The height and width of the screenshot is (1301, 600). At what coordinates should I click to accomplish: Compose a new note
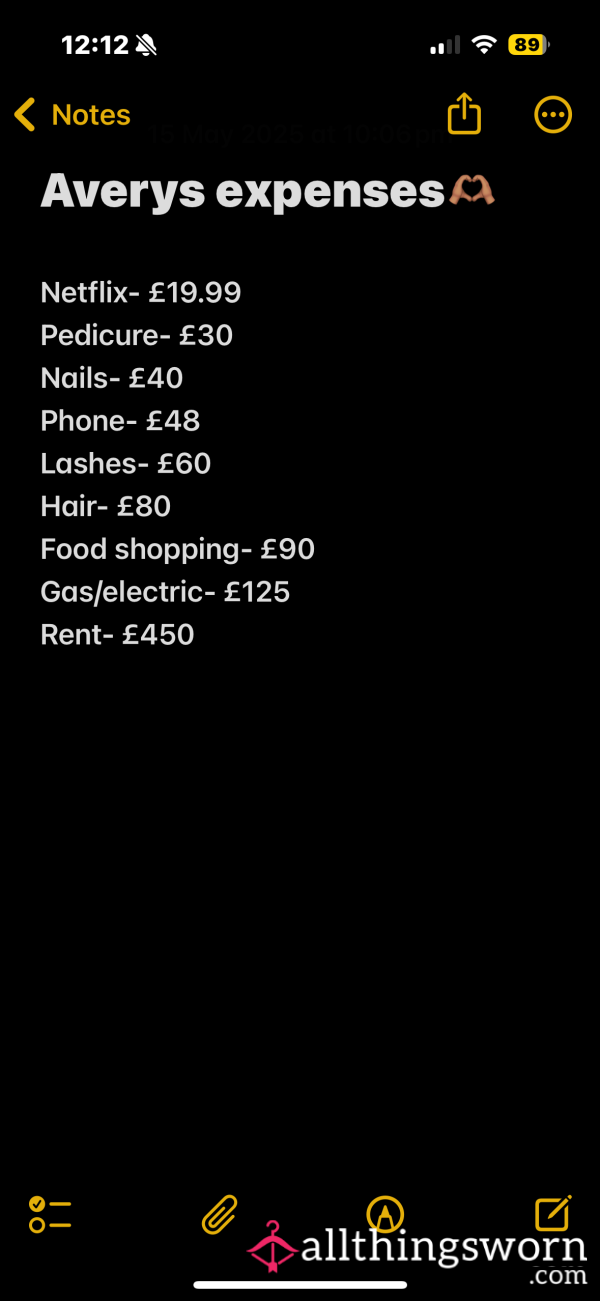tap(553, 1213)
